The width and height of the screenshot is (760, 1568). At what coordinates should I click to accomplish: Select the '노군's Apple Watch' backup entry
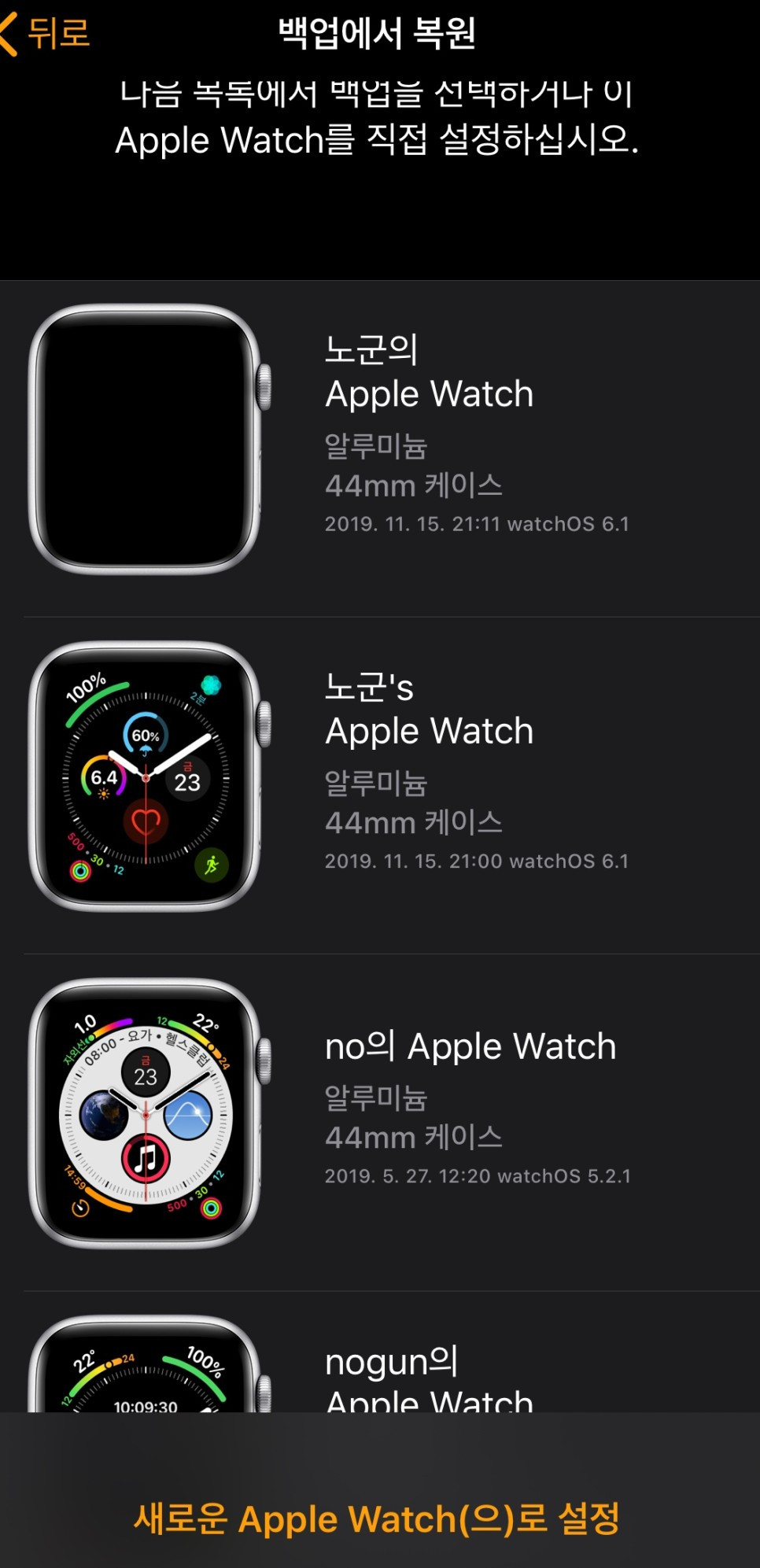click(430, 708)
